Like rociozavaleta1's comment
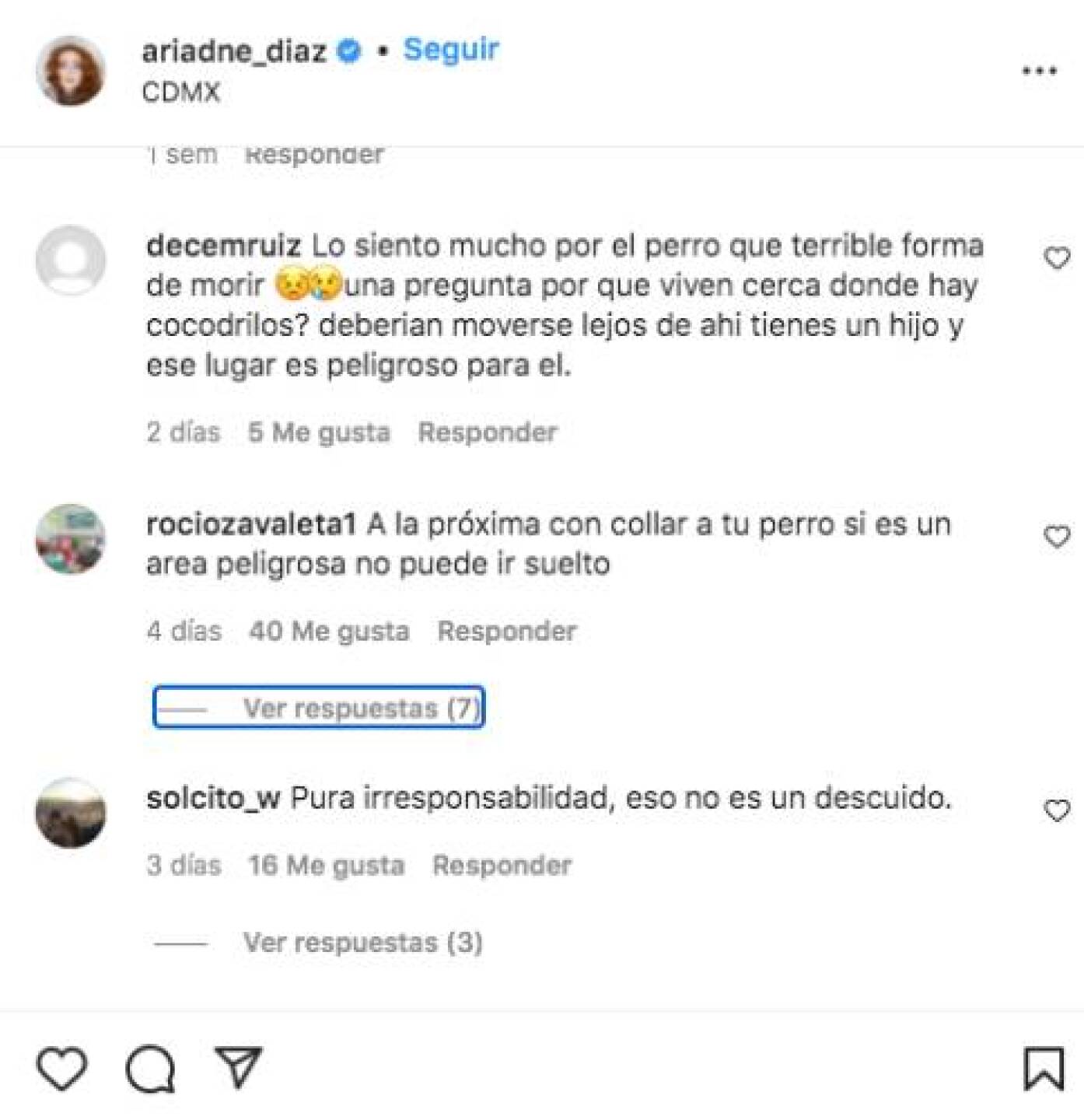 [x=1056, y=537]
